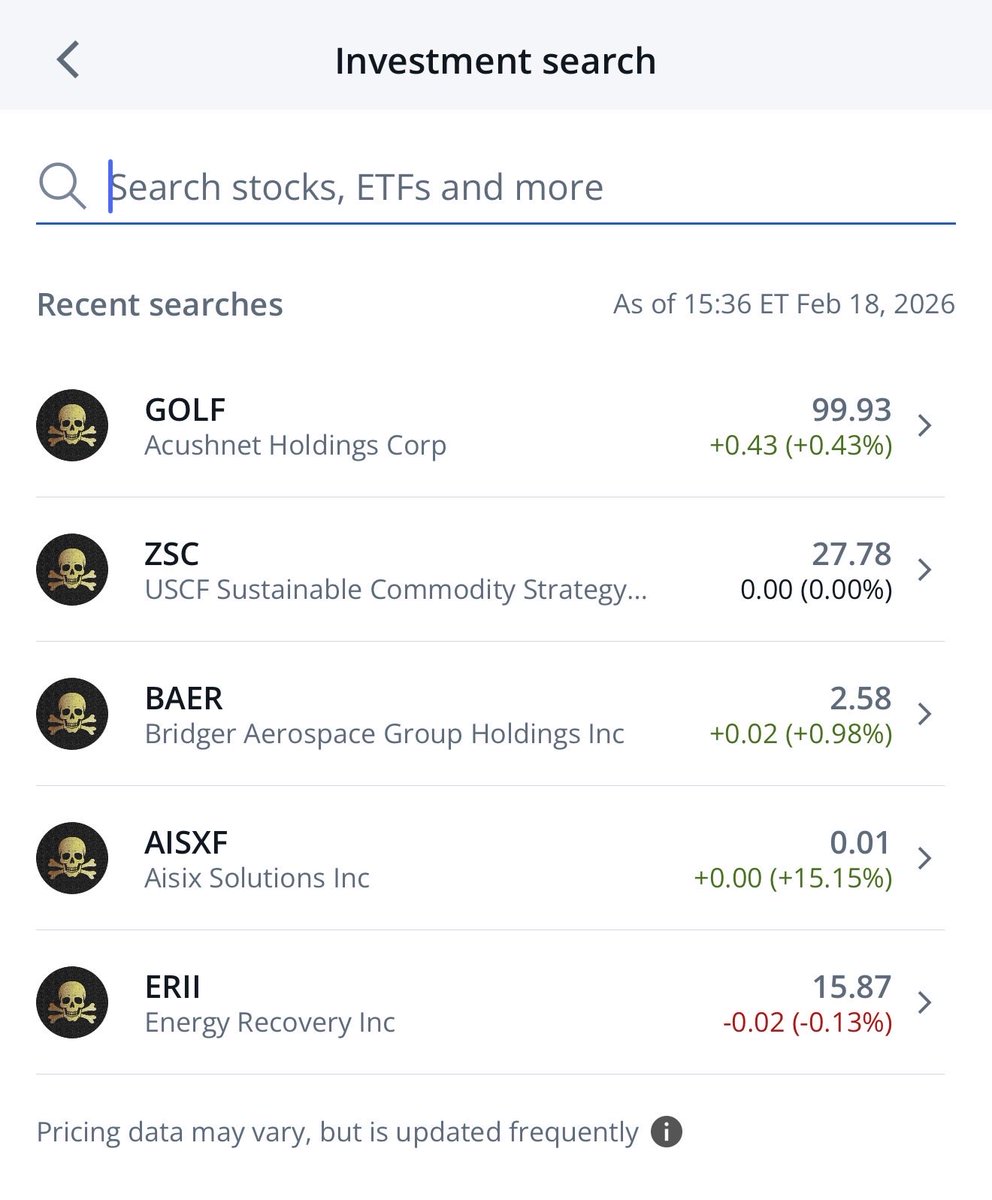Go back from Investment search

[x=68, y=60]
